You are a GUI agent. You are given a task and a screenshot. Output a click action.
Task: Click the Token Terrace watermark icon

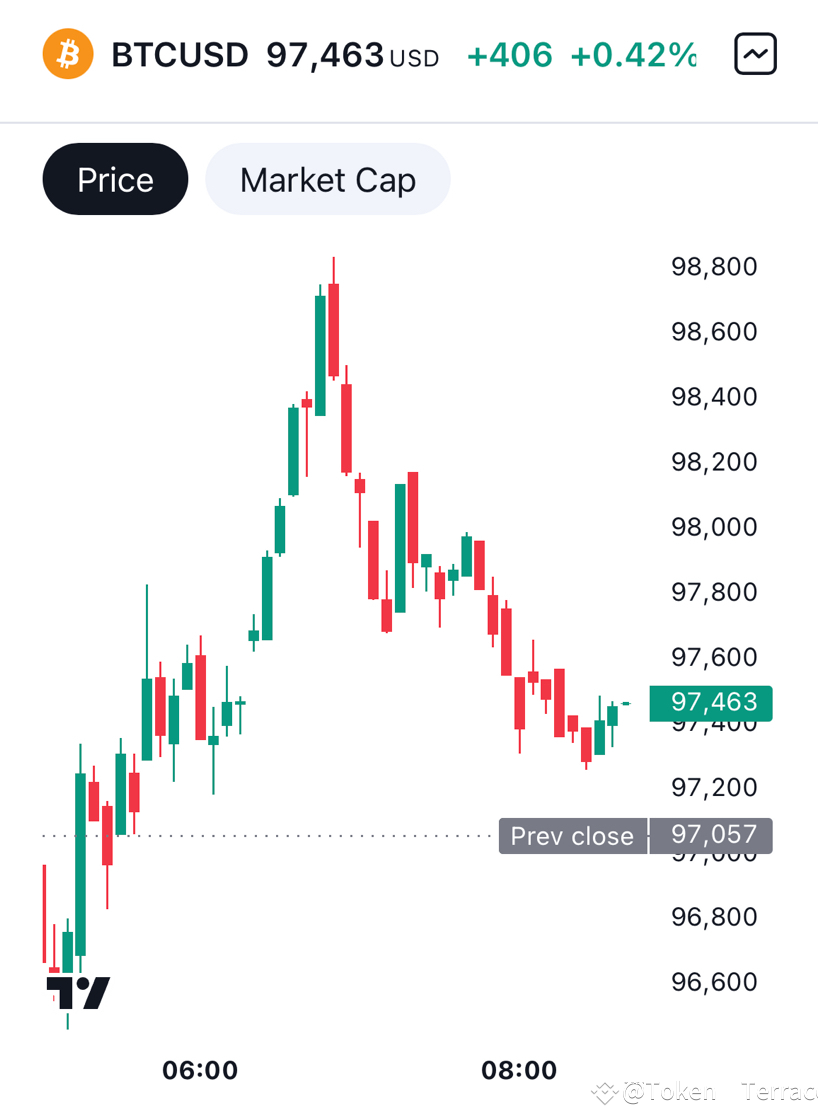(604, 1092)
